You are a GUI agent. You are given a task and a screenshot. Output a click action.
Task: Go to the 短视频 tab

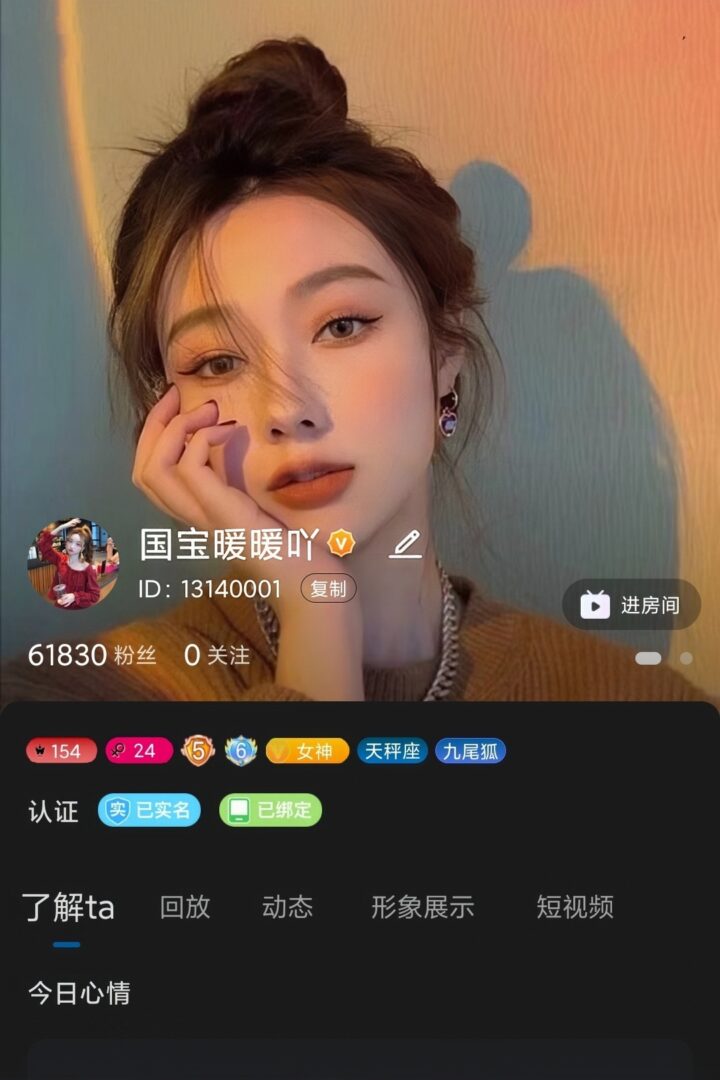point(574,907)
